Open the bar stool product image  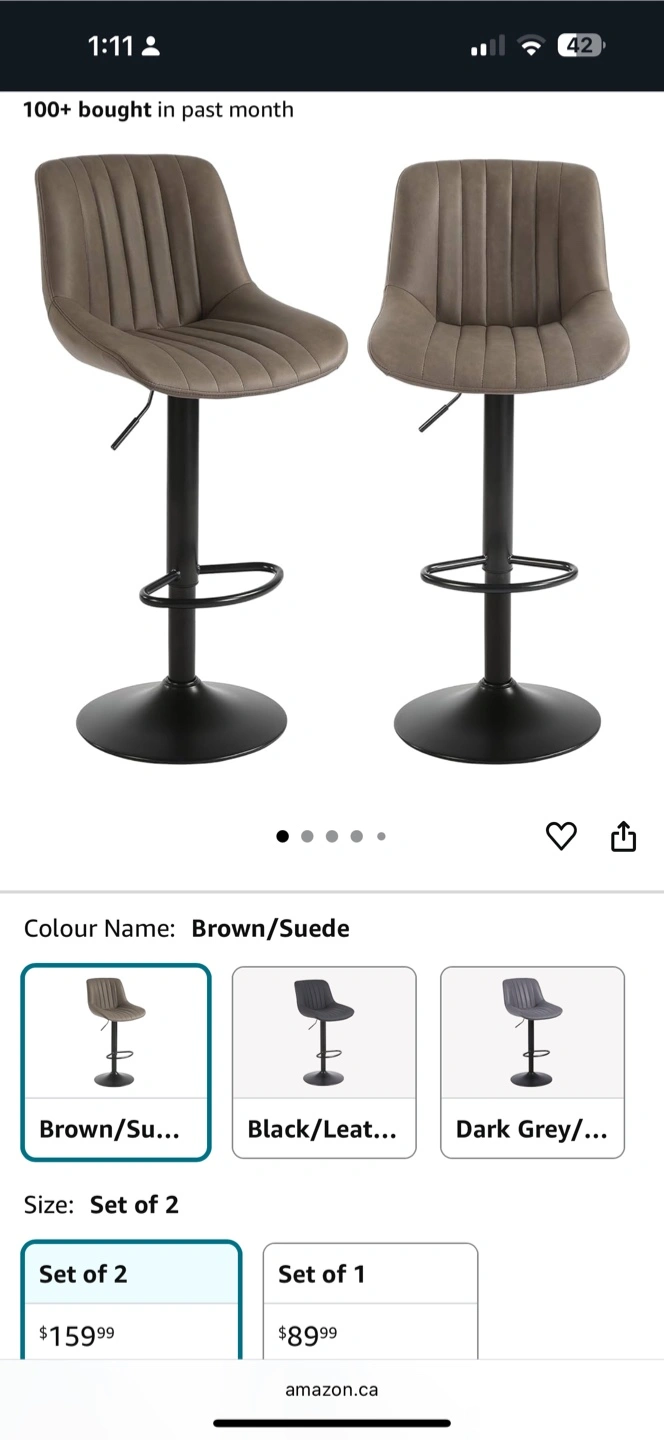[332, 460]
